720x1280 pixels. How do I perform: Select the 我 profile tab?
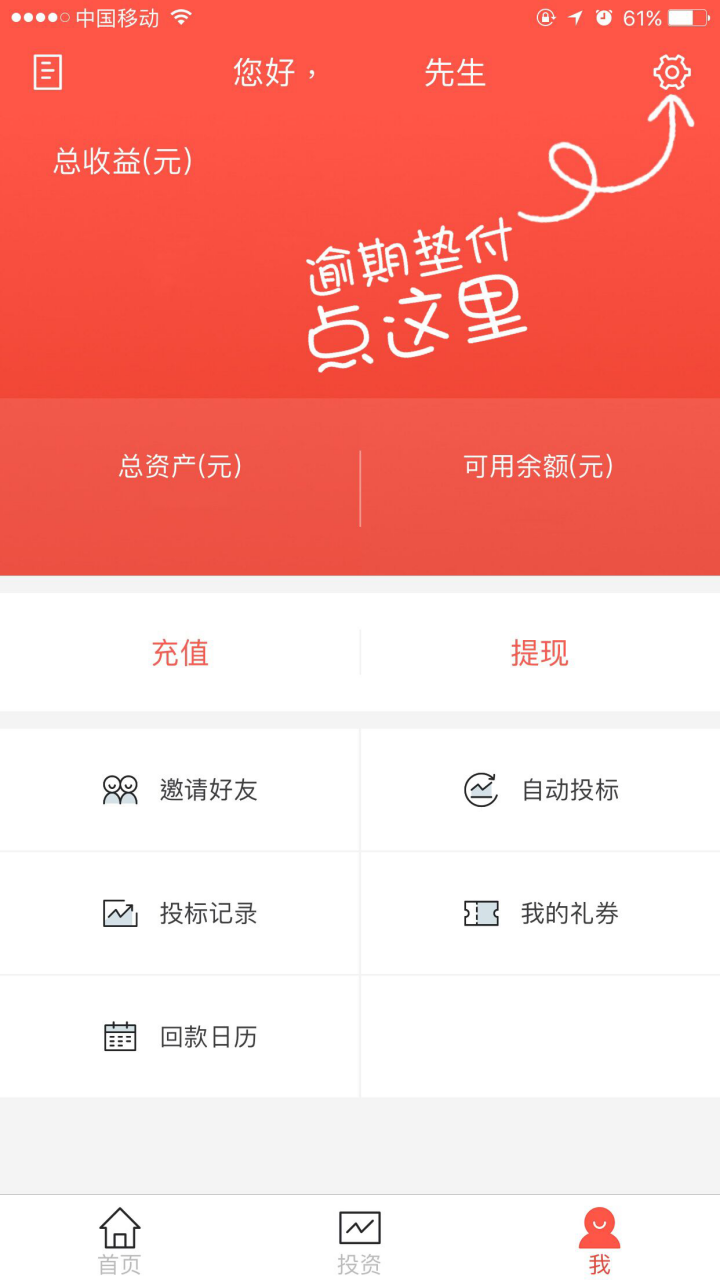(599, 1240)
